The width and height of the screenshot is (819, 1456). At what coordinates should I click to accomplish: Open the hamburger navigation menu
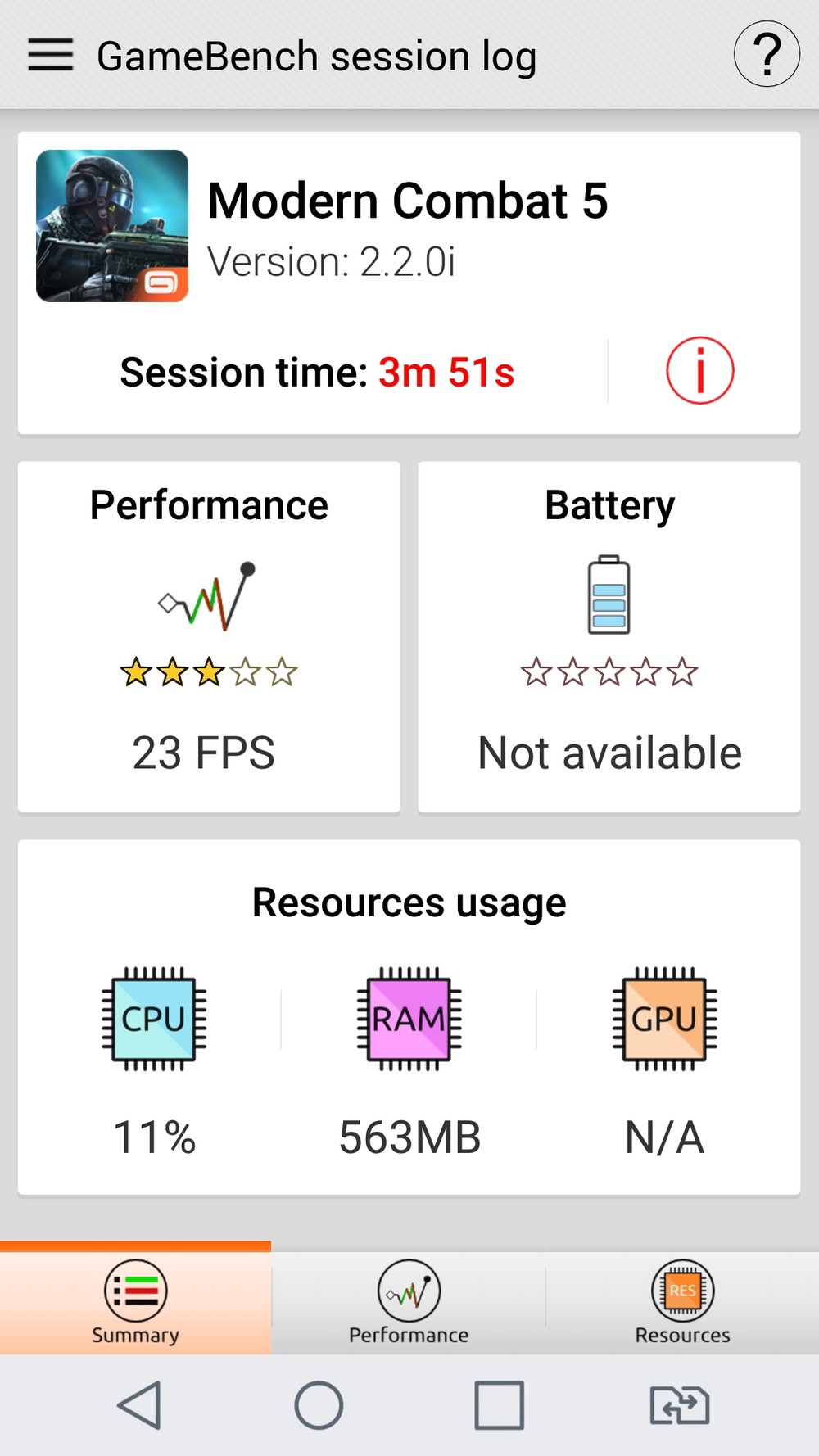point(51,55)
